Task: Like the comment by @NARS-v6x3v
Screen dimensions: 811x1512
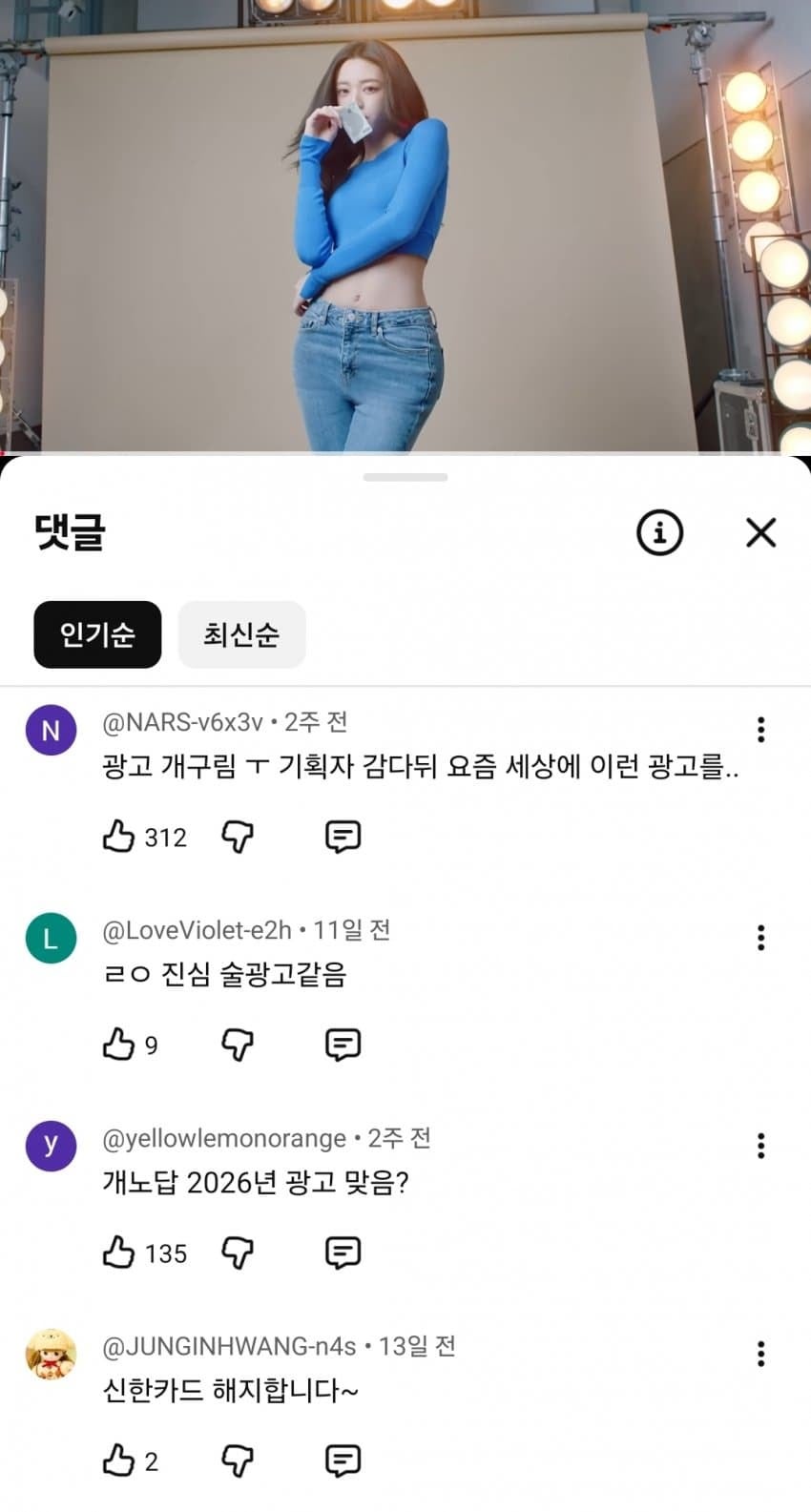Action: [x=119, y=837]
